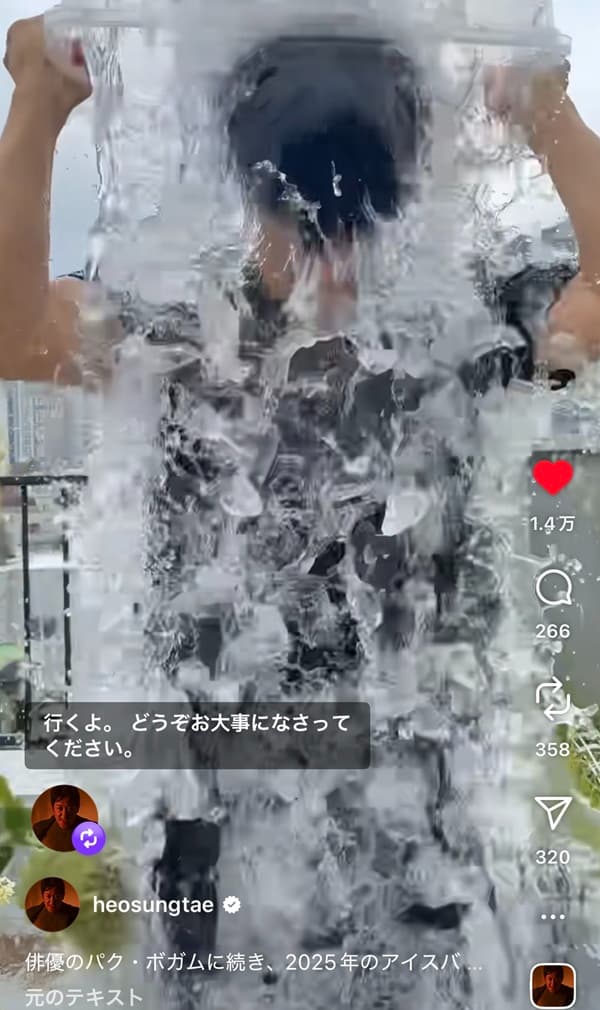Viewport: 600px width, 1010px height.
Task: Show the original text via 元のテキスト
Action: (84, 997)
